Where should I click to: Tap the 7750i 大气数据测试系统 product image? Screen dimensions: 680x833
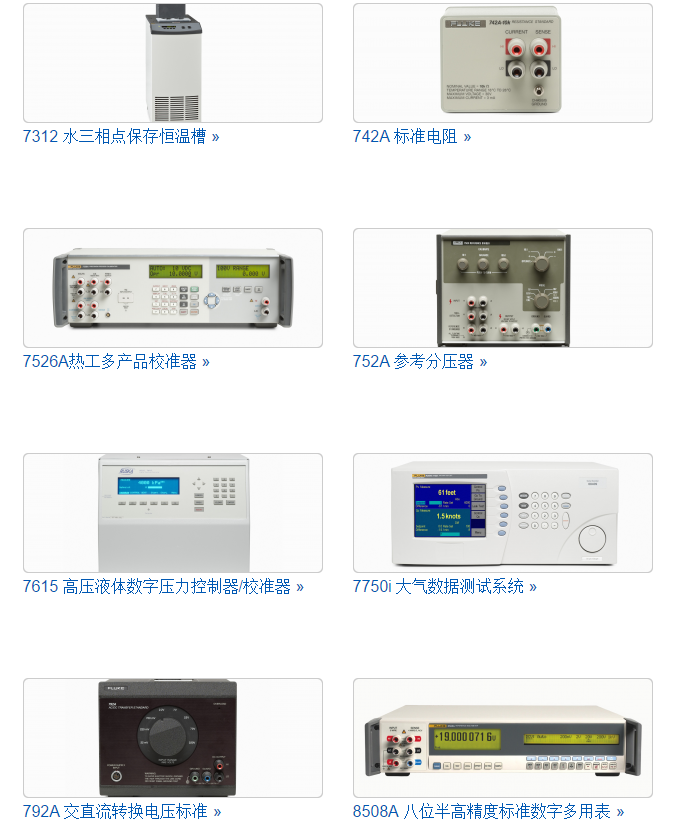(x=502, y=513)
